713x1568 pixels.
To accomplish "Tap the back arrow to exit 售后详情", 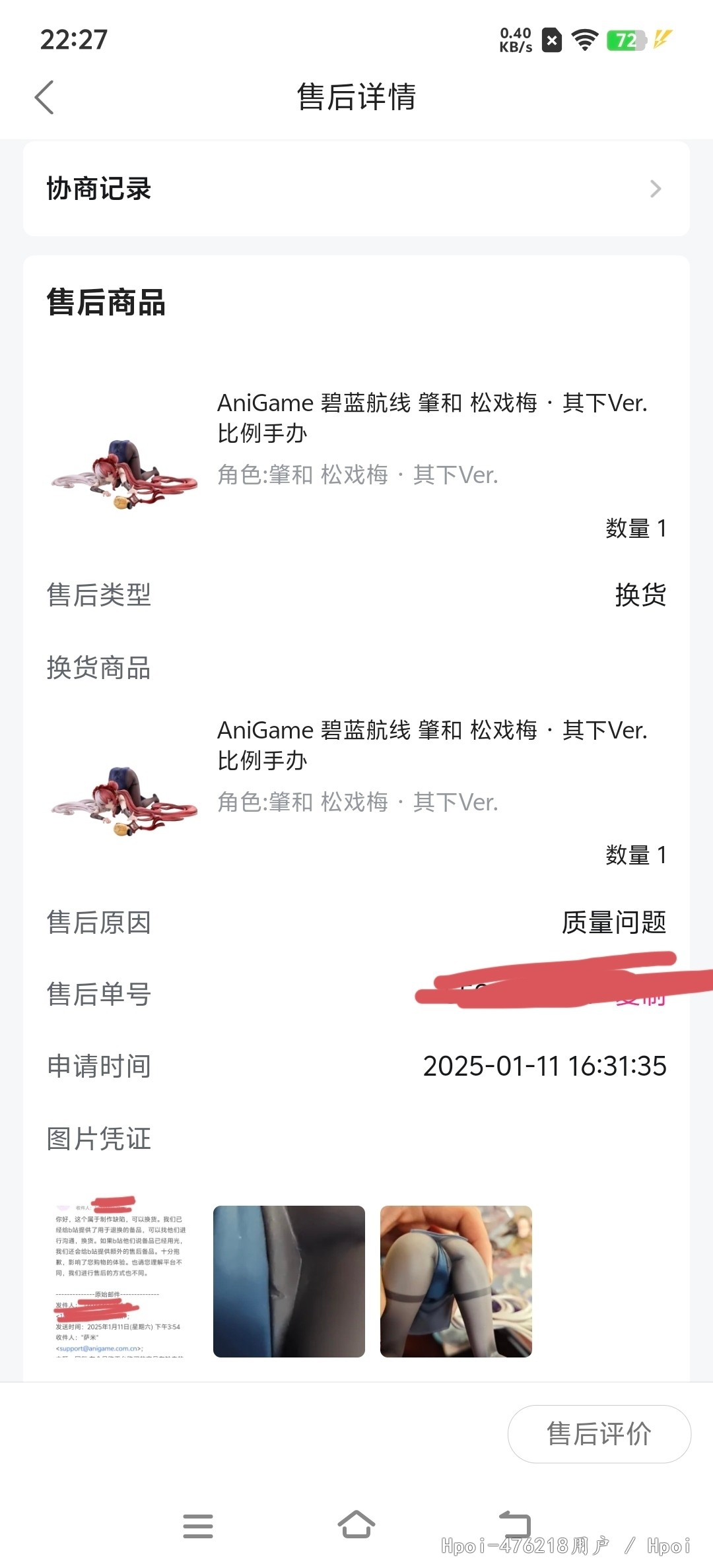I will click(45, 97).
